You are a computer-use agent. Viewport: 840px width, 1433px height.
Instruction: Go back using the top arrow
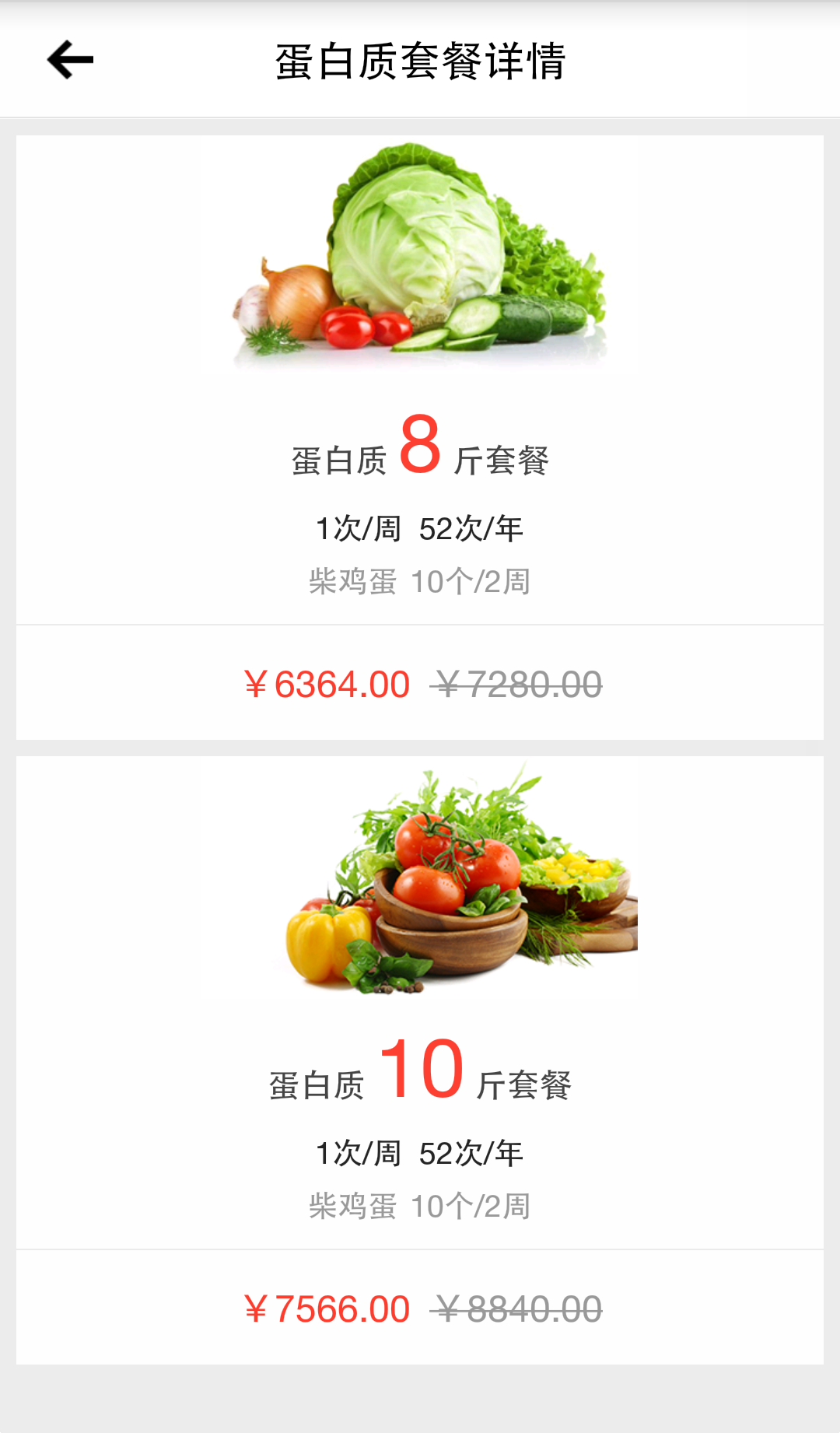[x=70, y=60]
